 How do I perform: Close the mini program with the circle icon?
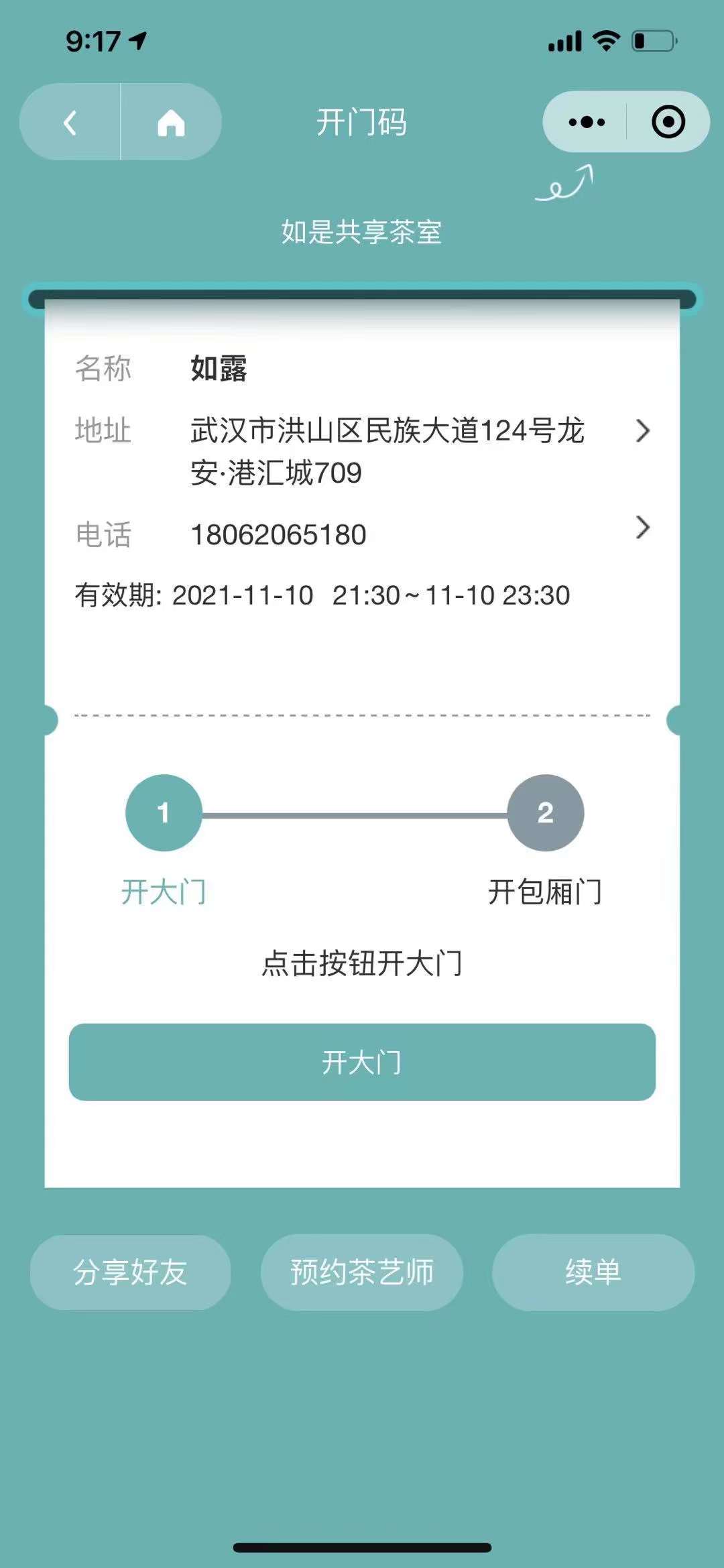coord(668,122)
